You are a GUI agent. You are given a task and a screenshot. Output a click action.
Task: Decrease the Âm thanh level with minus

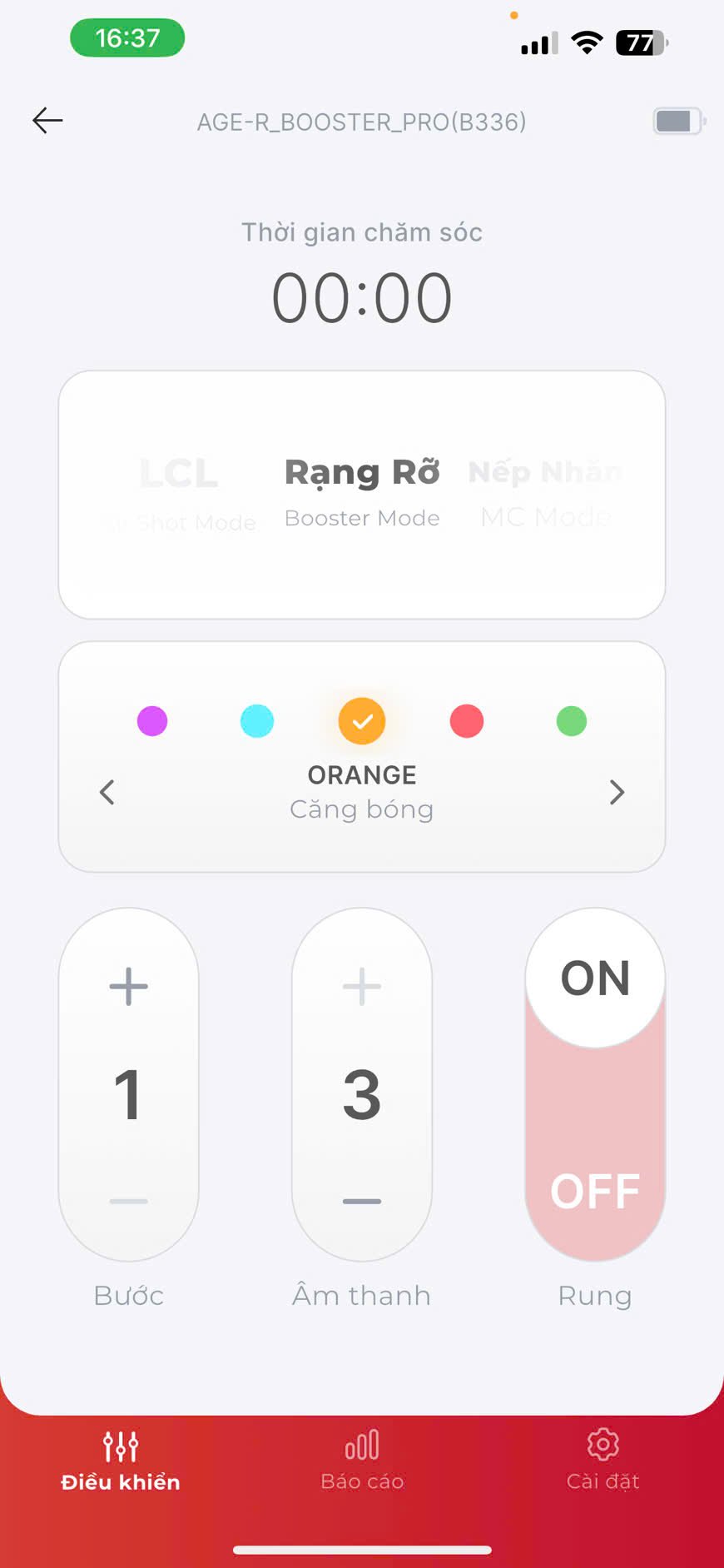[x=362, y=1201]
